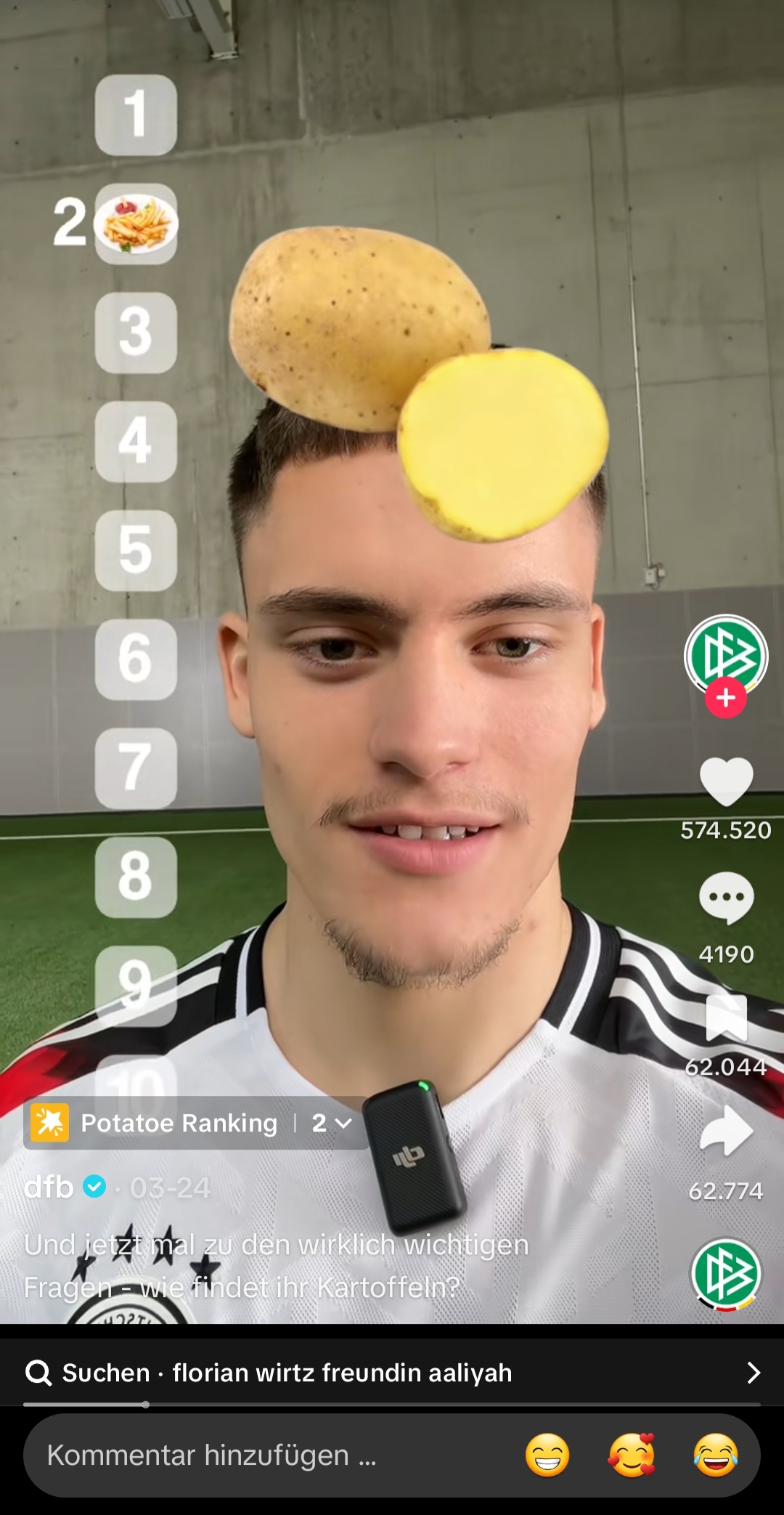Like this video with the heart
This screenshot has height=1515, width=784.
click(x=726, y=781)
